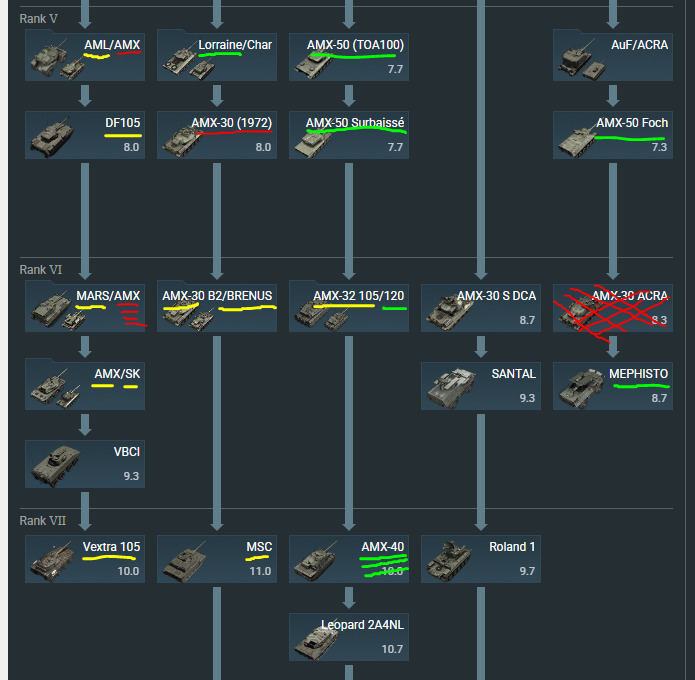Open the MEPHISTO vehicle card
This screenshot has width=695, height=680.
pyautogui.click(x=612, y=385)
